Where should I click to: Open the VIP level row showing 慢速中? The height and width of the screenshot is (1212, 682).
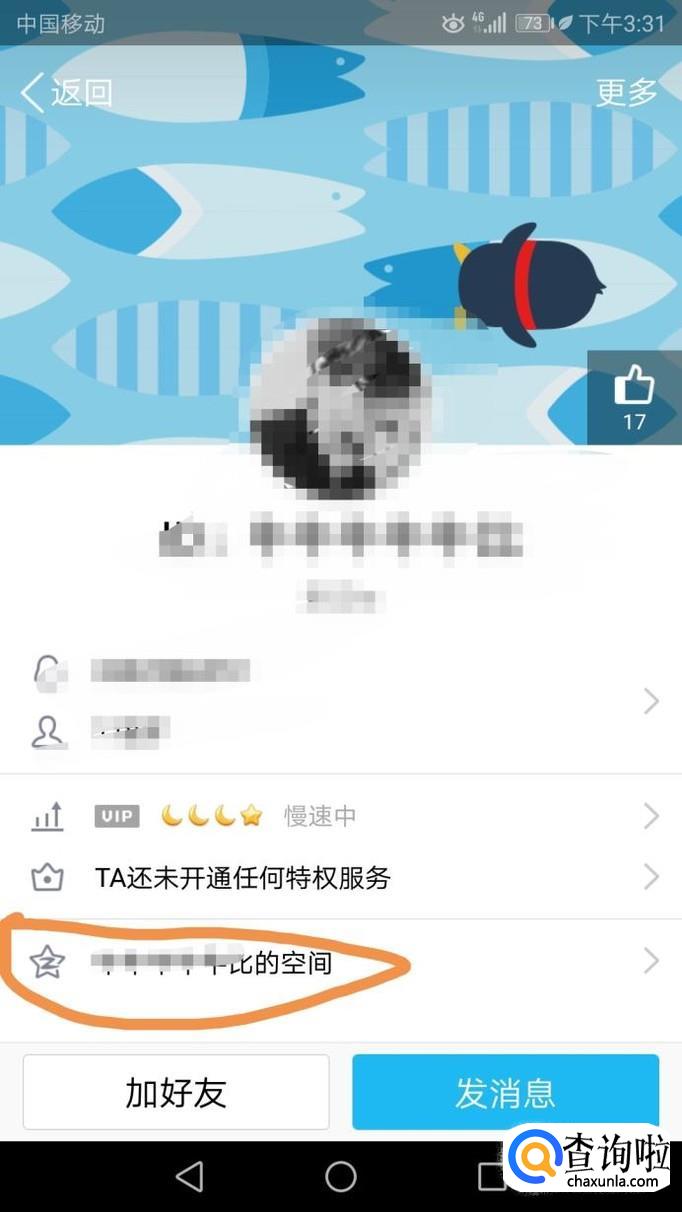341,816
